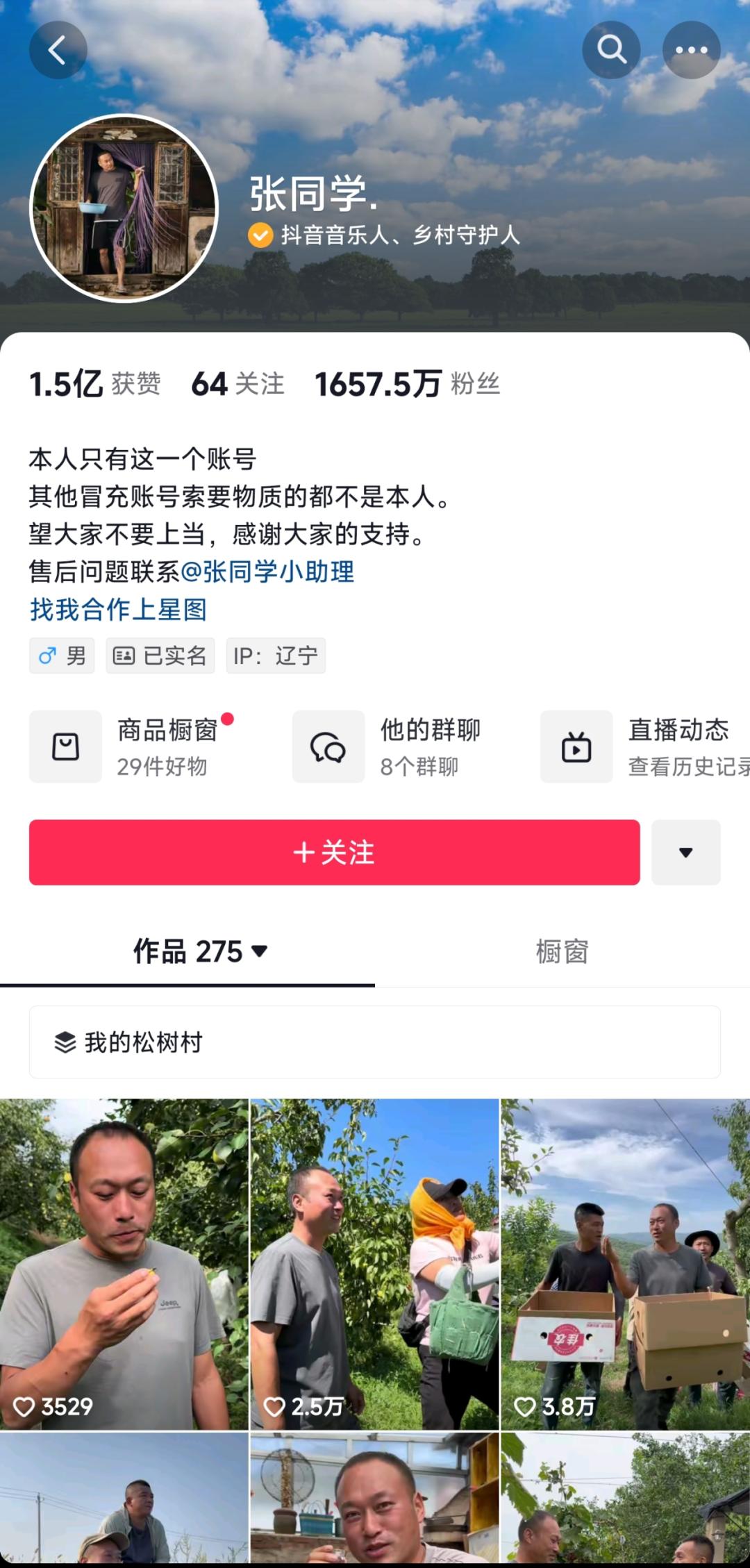Open the @张同学小助理 mention link
750x1568 pixels.
tap(267, 572)
